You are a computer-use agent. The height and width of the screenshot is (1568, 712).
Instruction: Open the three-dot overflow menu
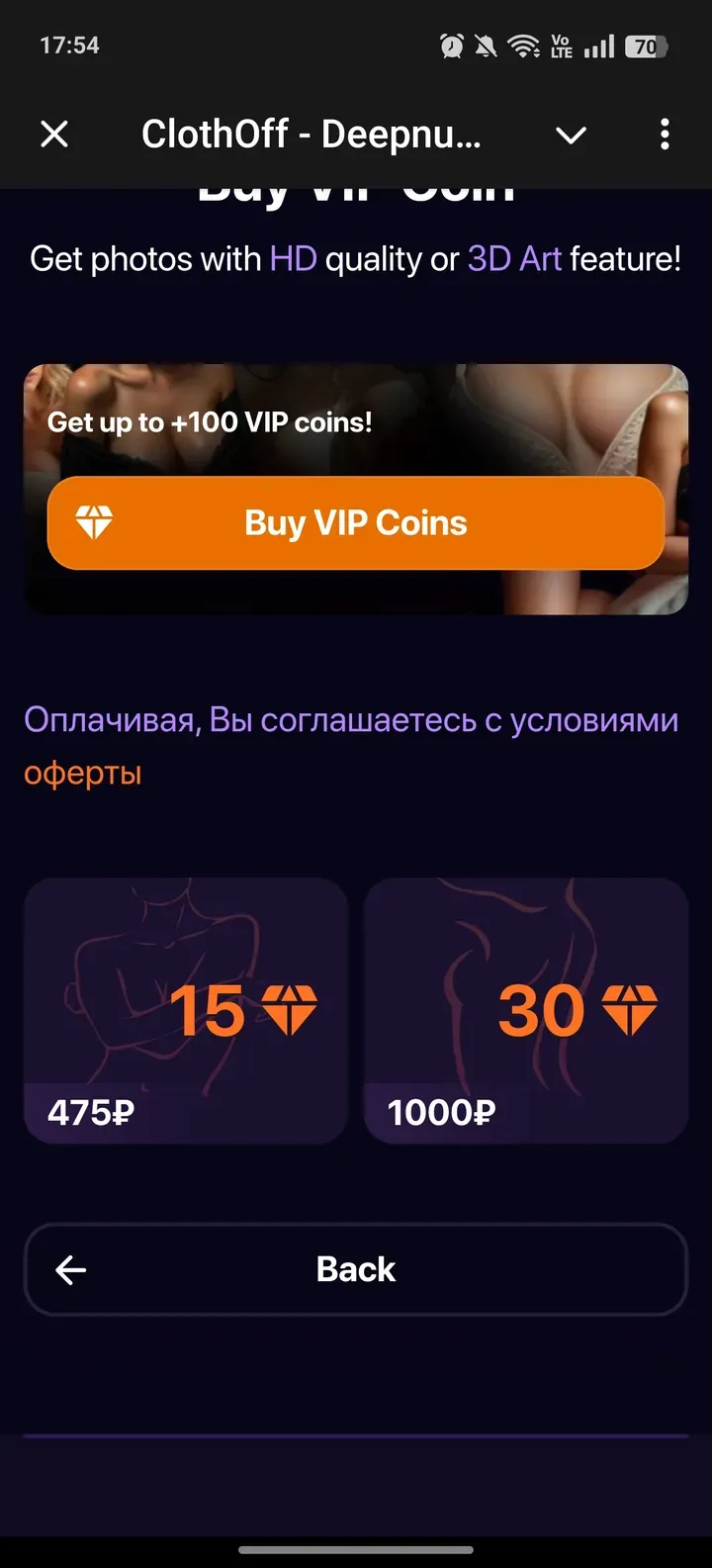point(665,134)
